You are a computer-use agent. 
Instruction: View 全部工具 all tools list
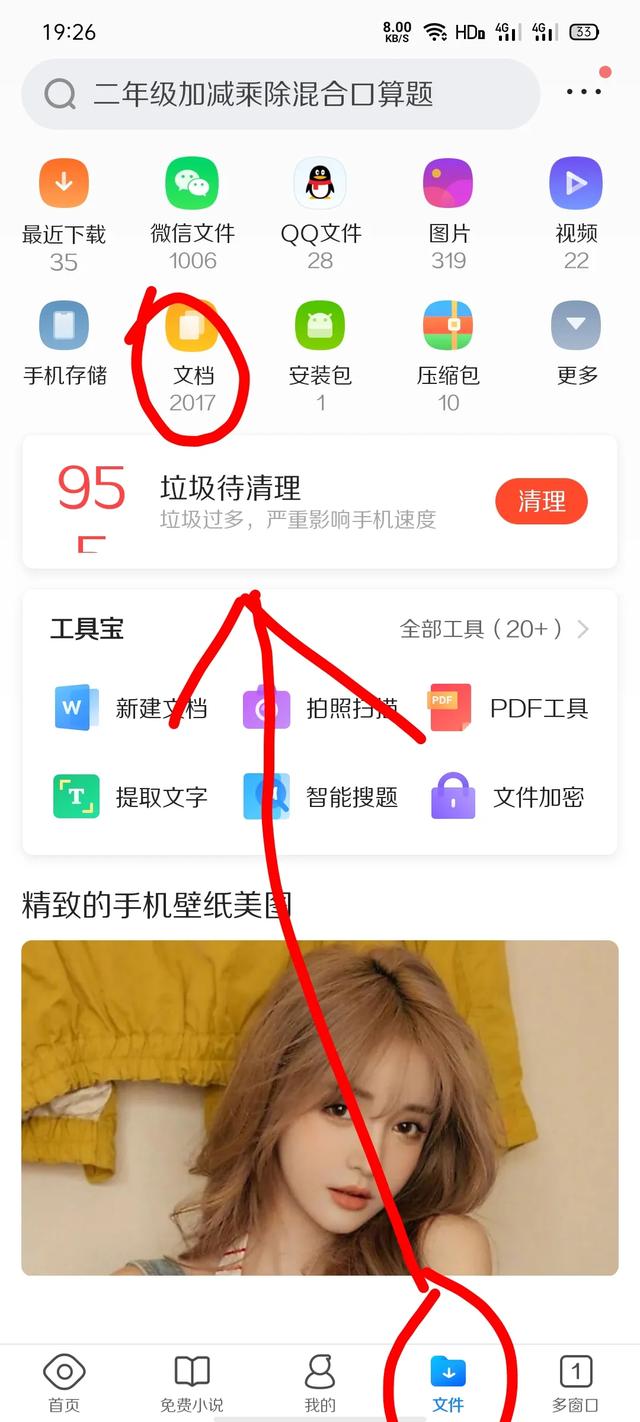[494, 629]
